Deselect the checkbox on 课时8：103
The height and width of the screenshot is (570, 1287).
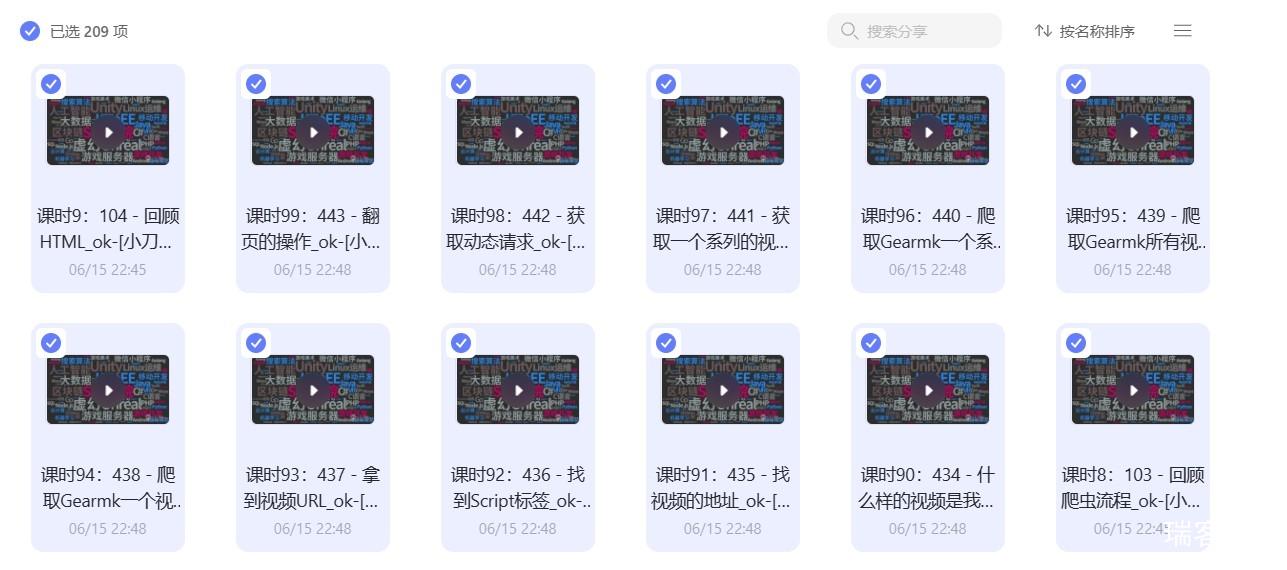(1076, 343)
